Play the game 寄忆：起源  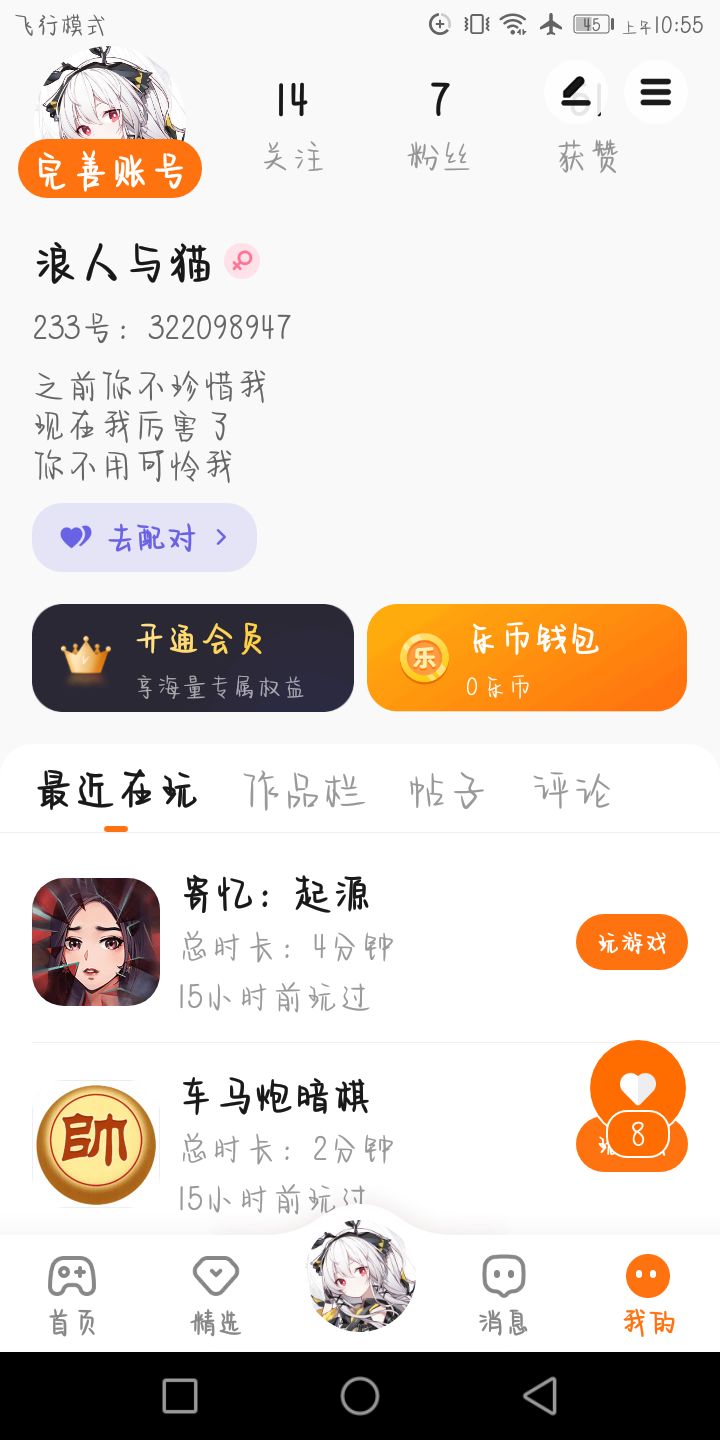pyautogui.click(x=631, y=942)
